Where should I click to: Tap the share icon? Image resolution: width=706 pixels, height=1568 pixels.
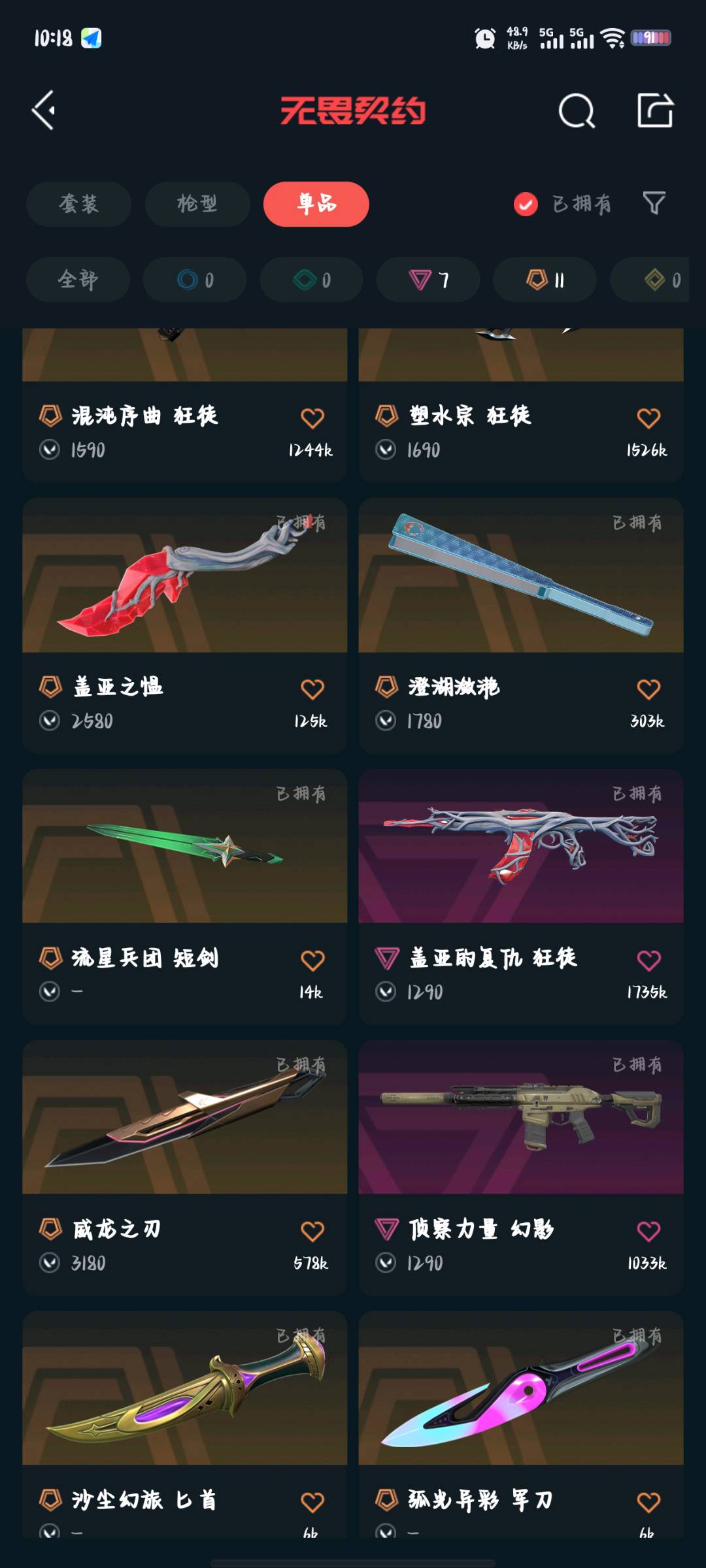655,110
